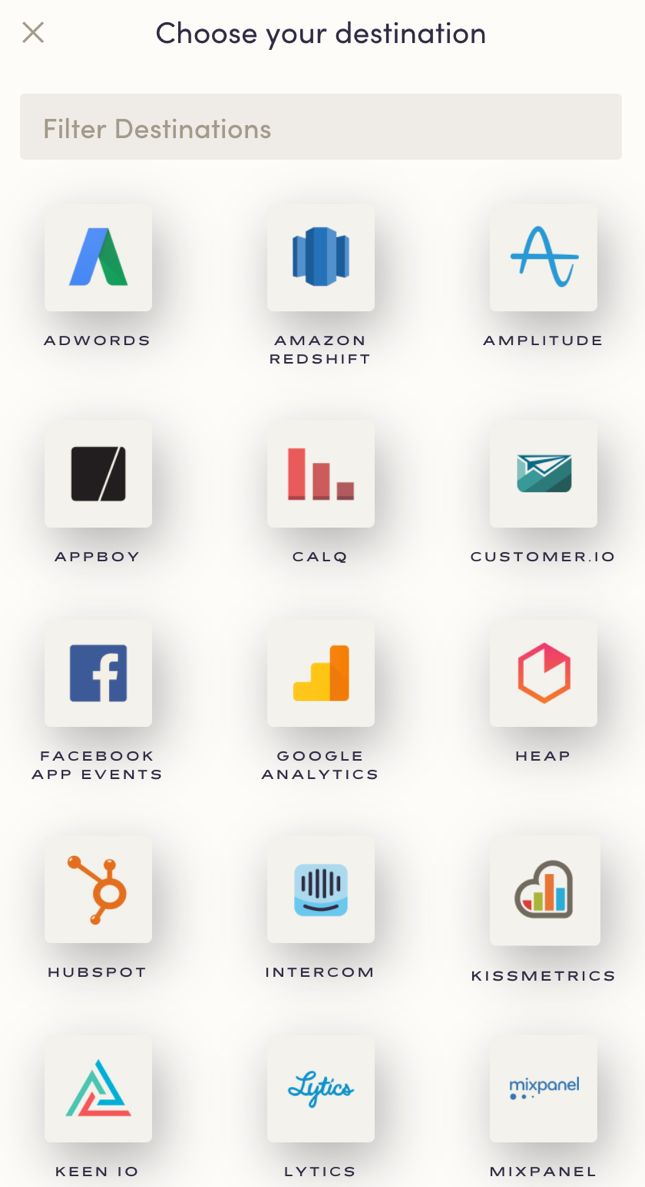Pick Lytics from the destinations
This screenshot has width=645, height=1187.
tap(320, 1089)
